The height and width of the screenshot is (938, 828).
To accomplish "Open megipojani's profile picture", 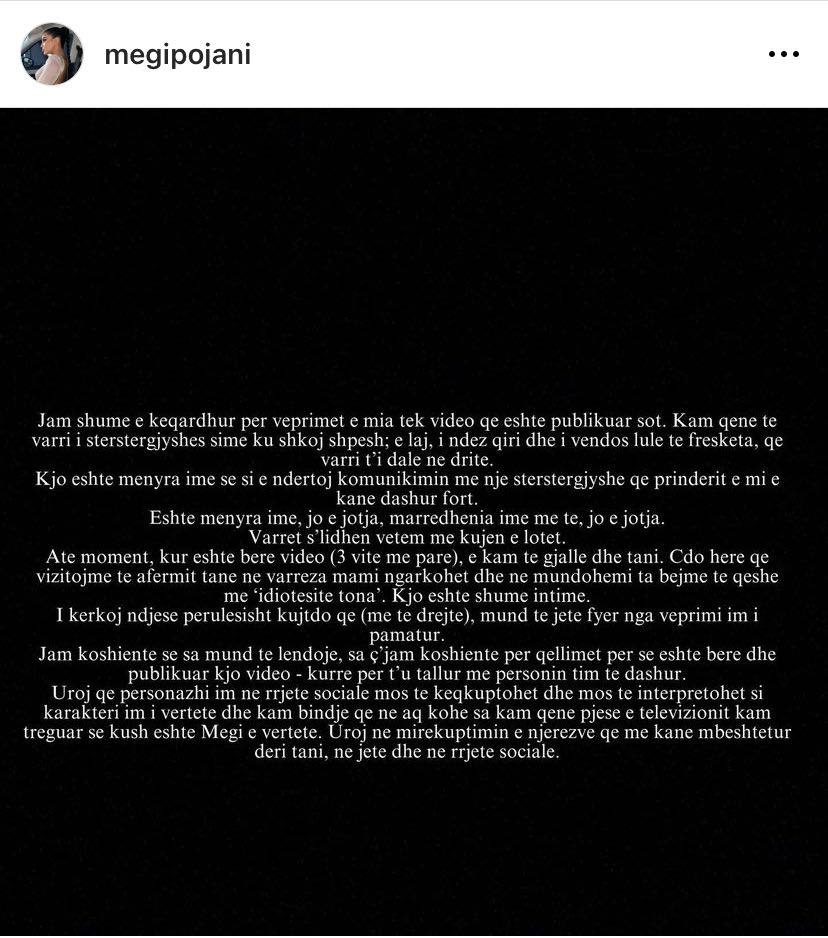I will point(52,54).
